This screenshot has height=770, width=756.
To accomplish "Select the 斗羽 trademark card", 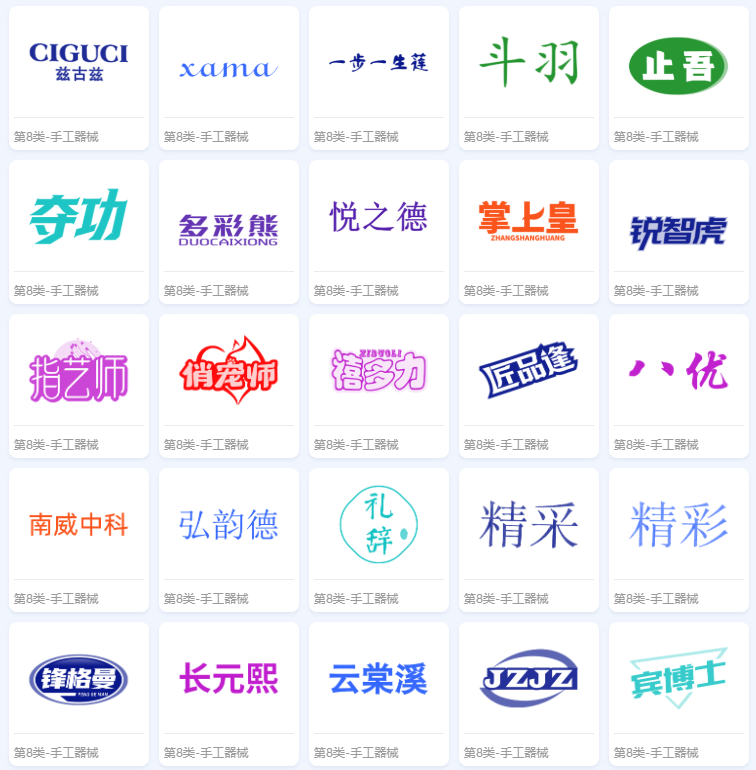I will (x=529, y=78).
